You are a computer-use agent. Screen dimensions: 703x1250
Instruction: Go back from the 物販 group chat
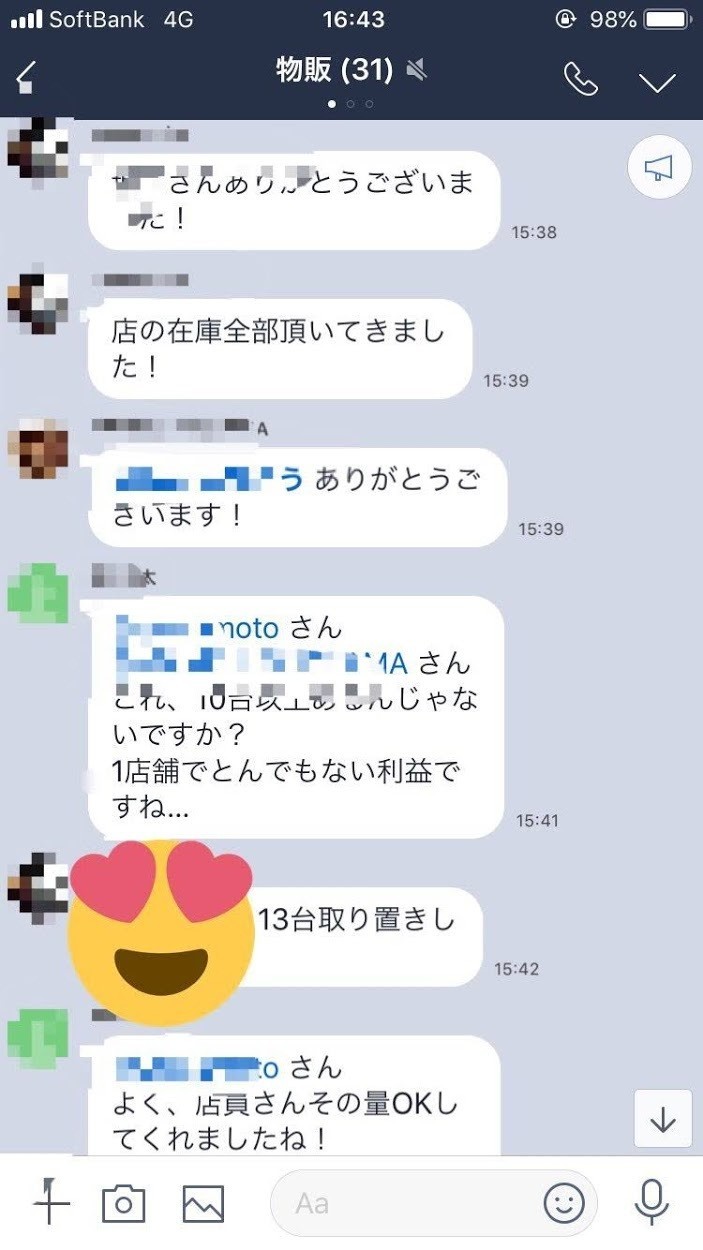(x=27, y=77)
